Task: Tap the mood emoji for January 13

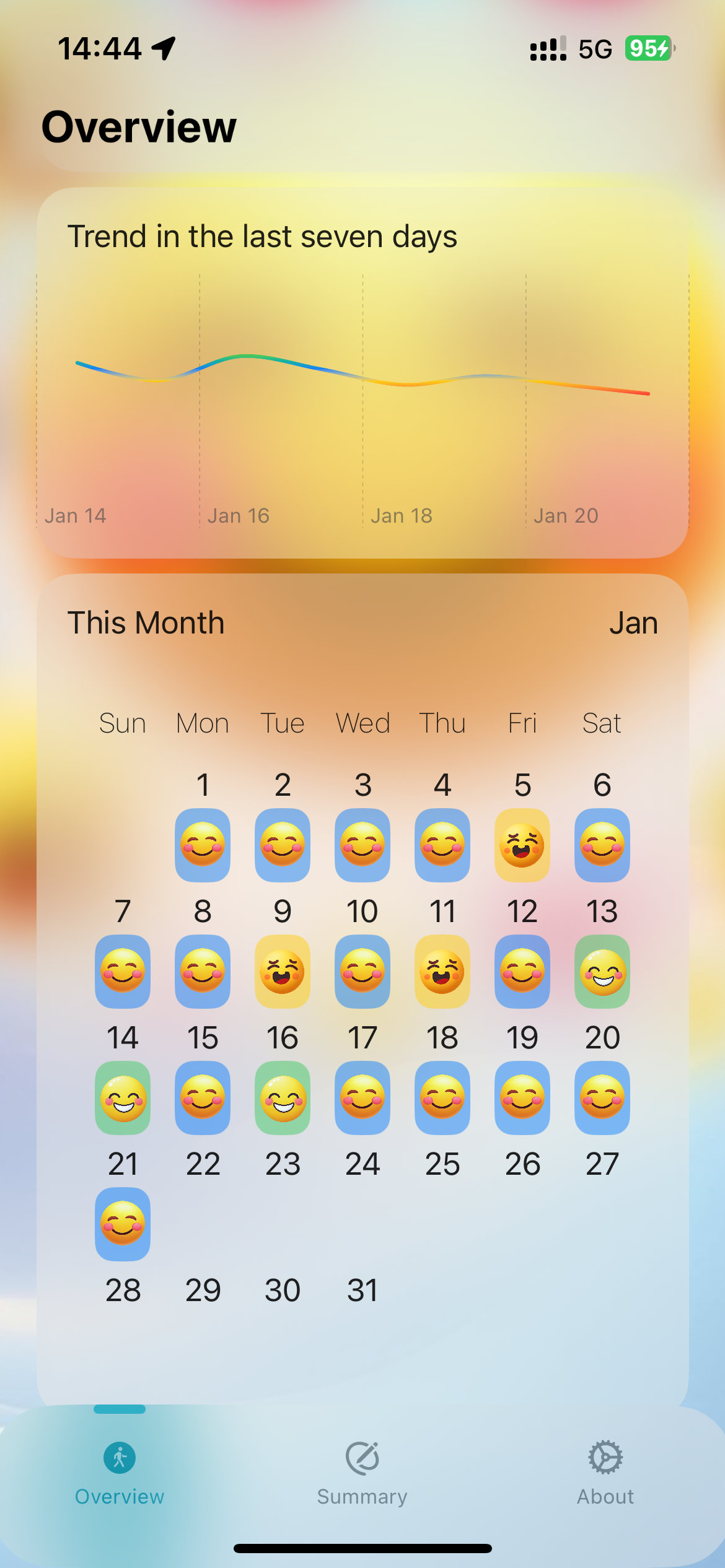Action: point(602,972)
